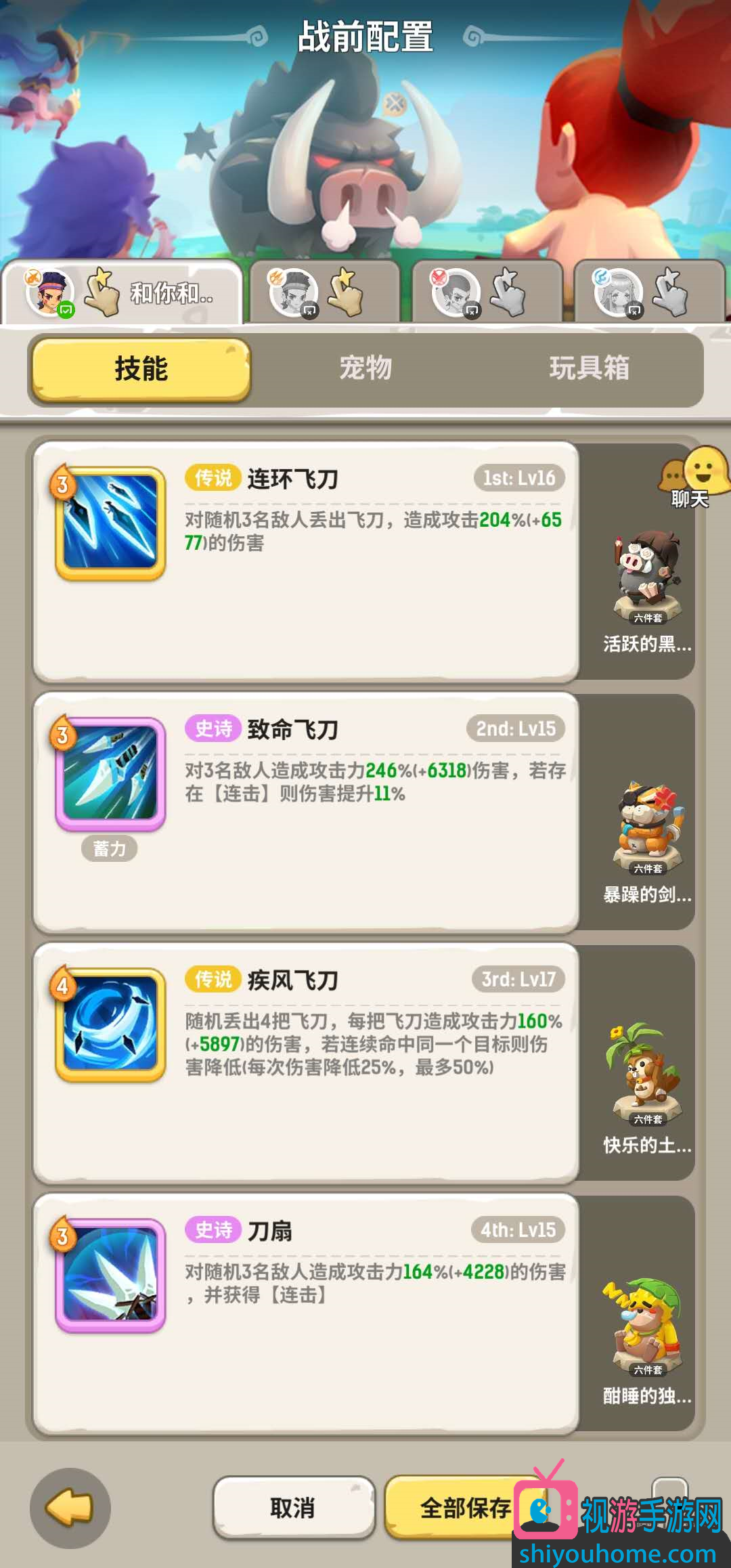Screen dimensions: 731x1568
Task: Select the 致命飞刀 skill card
Action: [306, 811]
